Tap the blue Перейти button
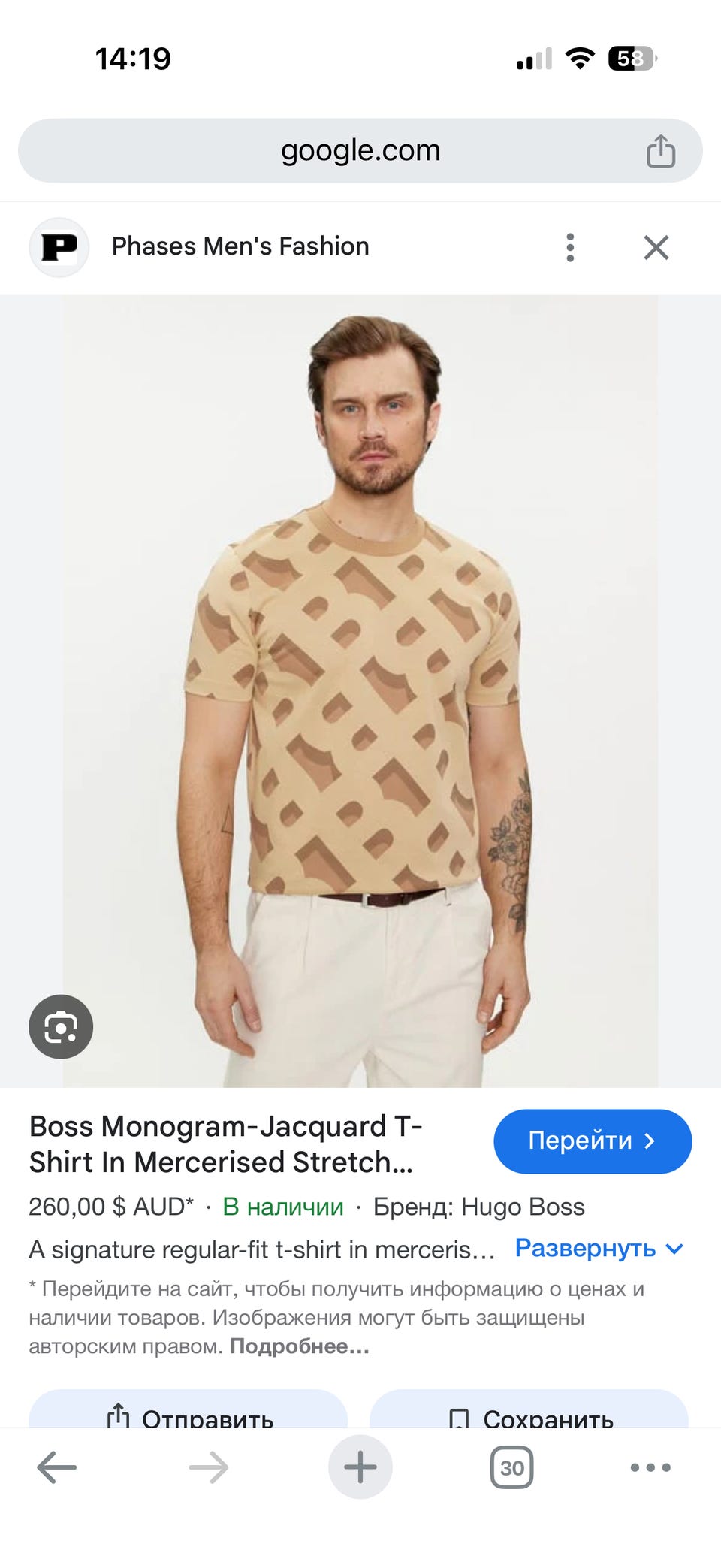721x1568 pixels. pyautogui.click(x=593, y=1141)
